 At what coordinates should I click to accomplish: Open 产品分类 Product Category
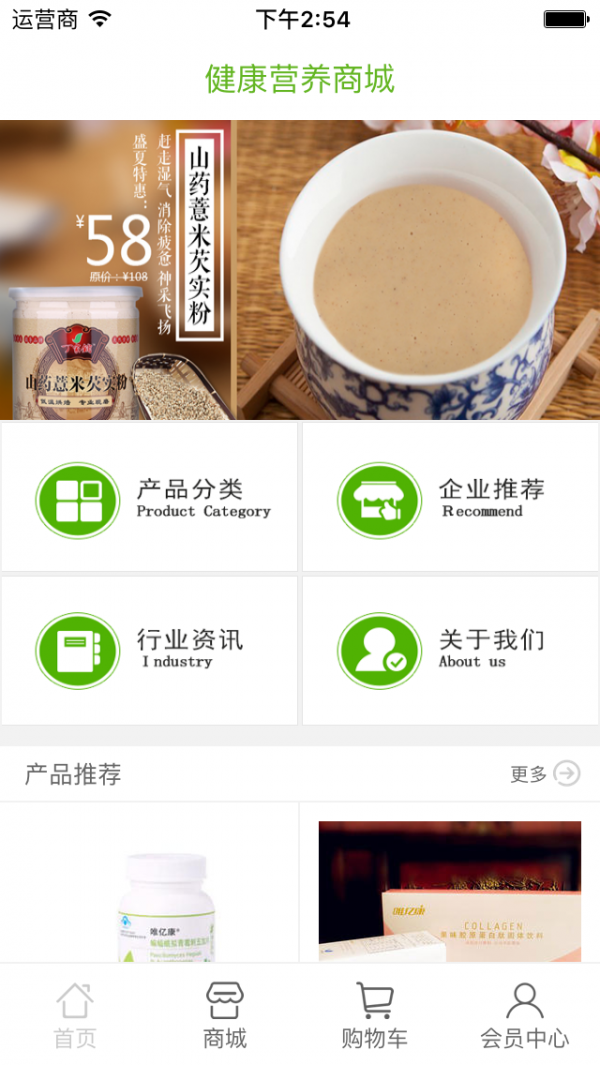coord(150,498)
